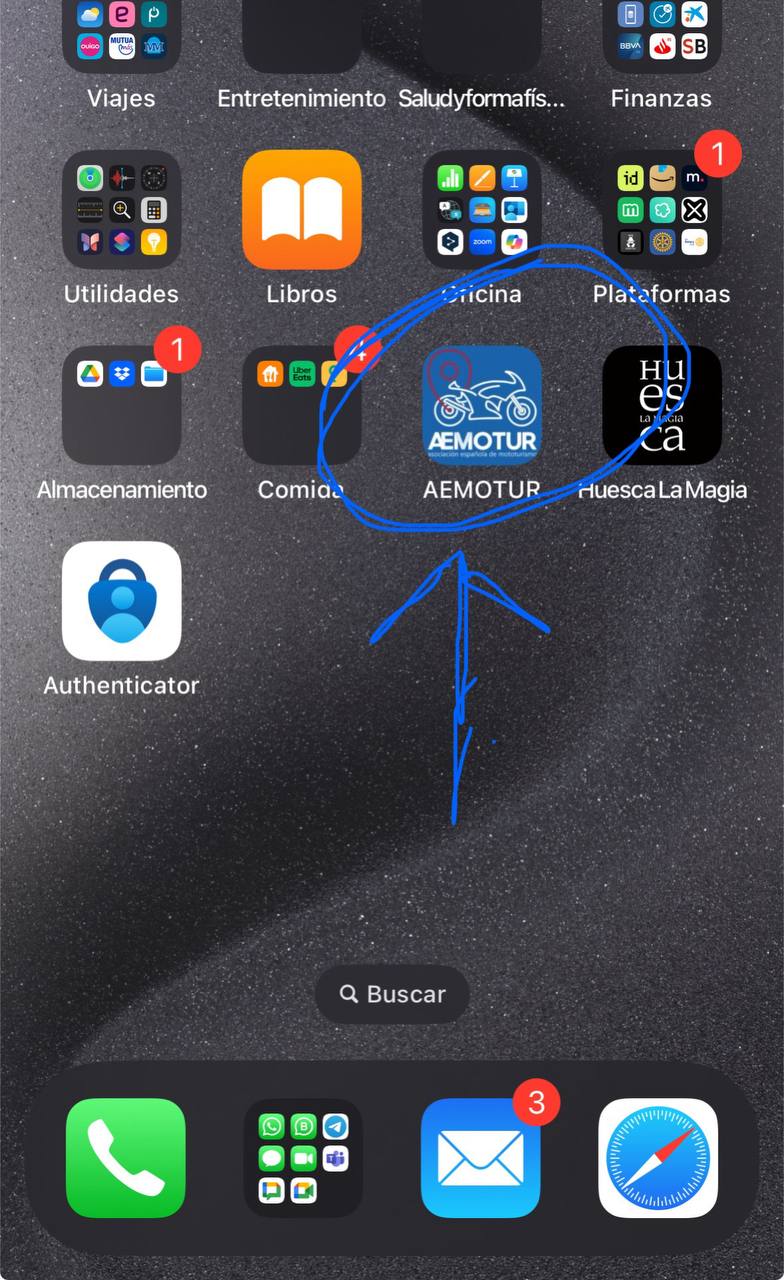
Task: Open the Phone app in the dock
Action: pyautogui.click(x=125, y=1158)
